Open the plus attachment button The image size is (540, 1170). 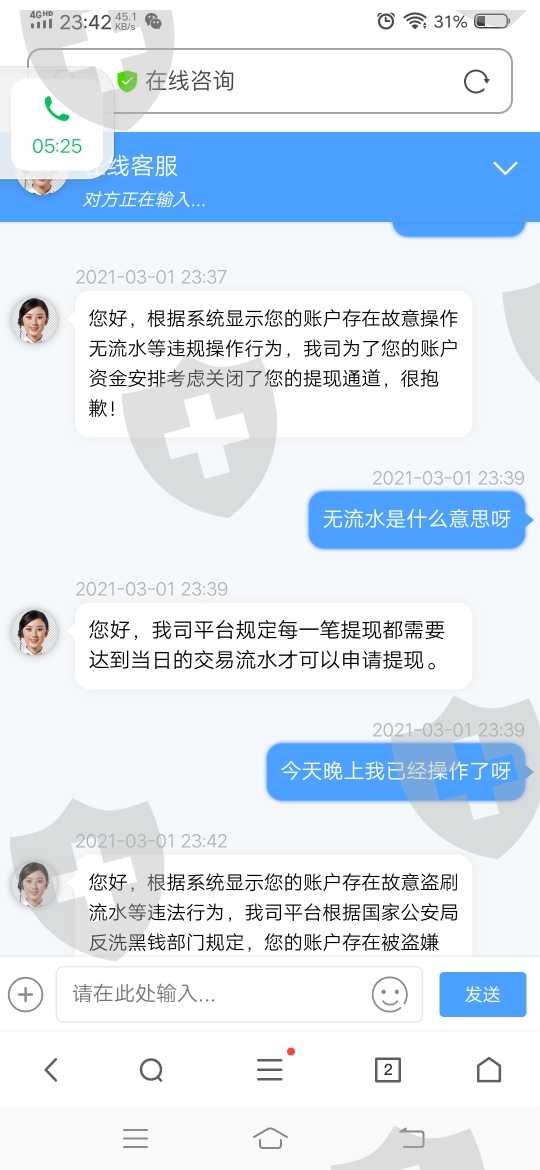(x=25, y=994)
